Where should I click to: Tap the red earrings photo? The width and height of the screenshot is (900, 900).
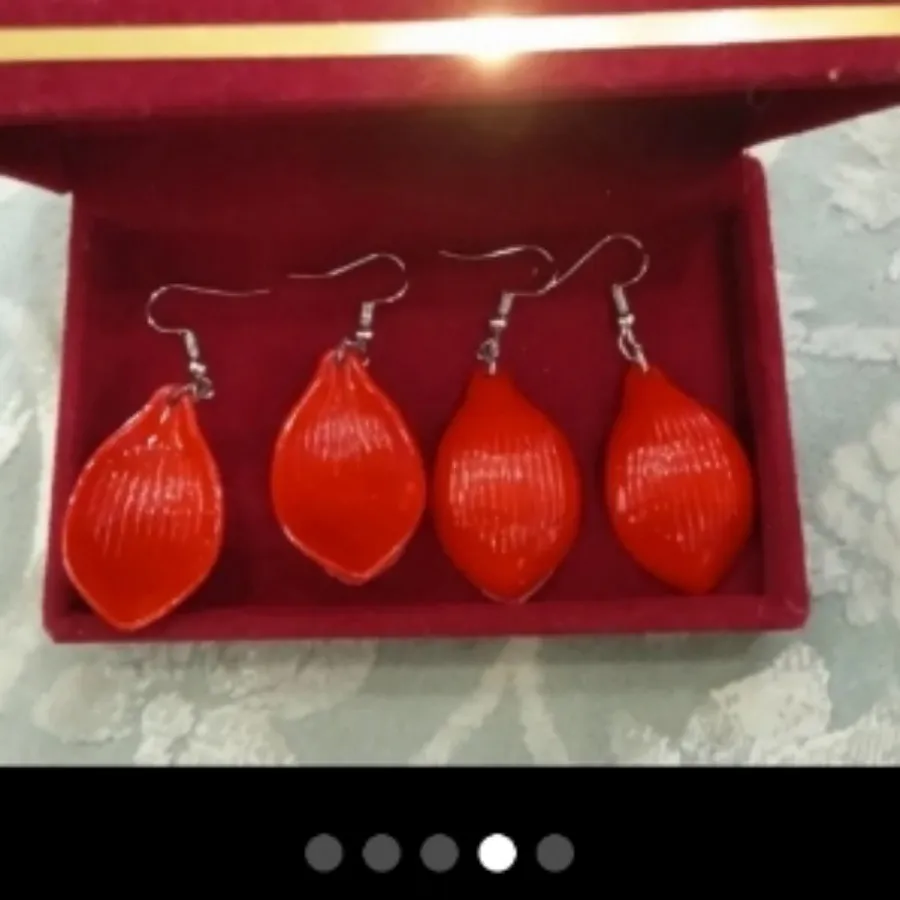click(450, 400)
